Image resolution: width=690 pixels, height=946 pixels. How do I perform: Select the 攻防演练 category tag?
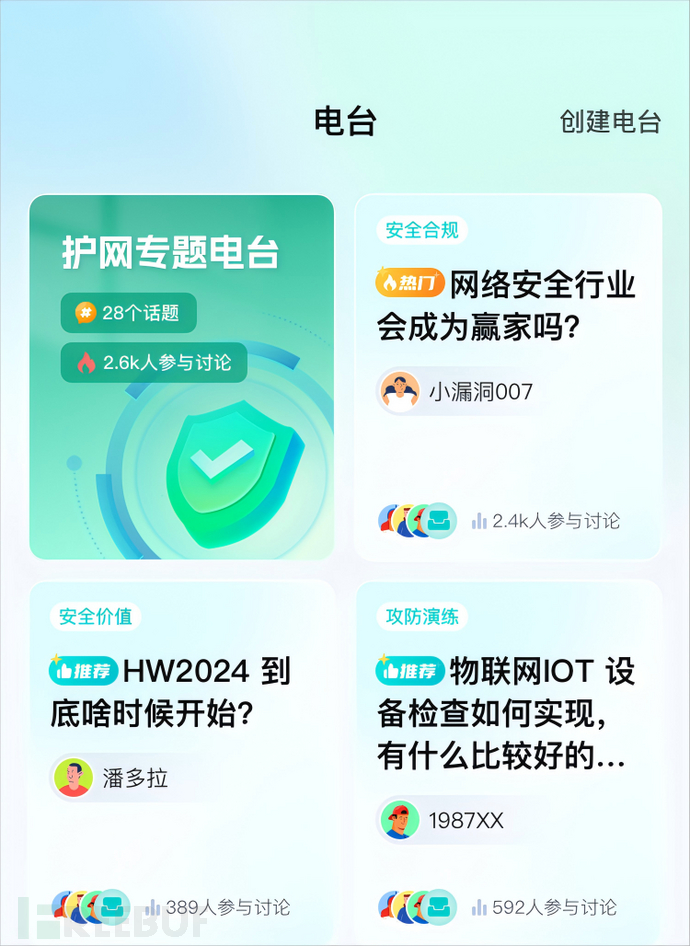click(x=422, y=616)
